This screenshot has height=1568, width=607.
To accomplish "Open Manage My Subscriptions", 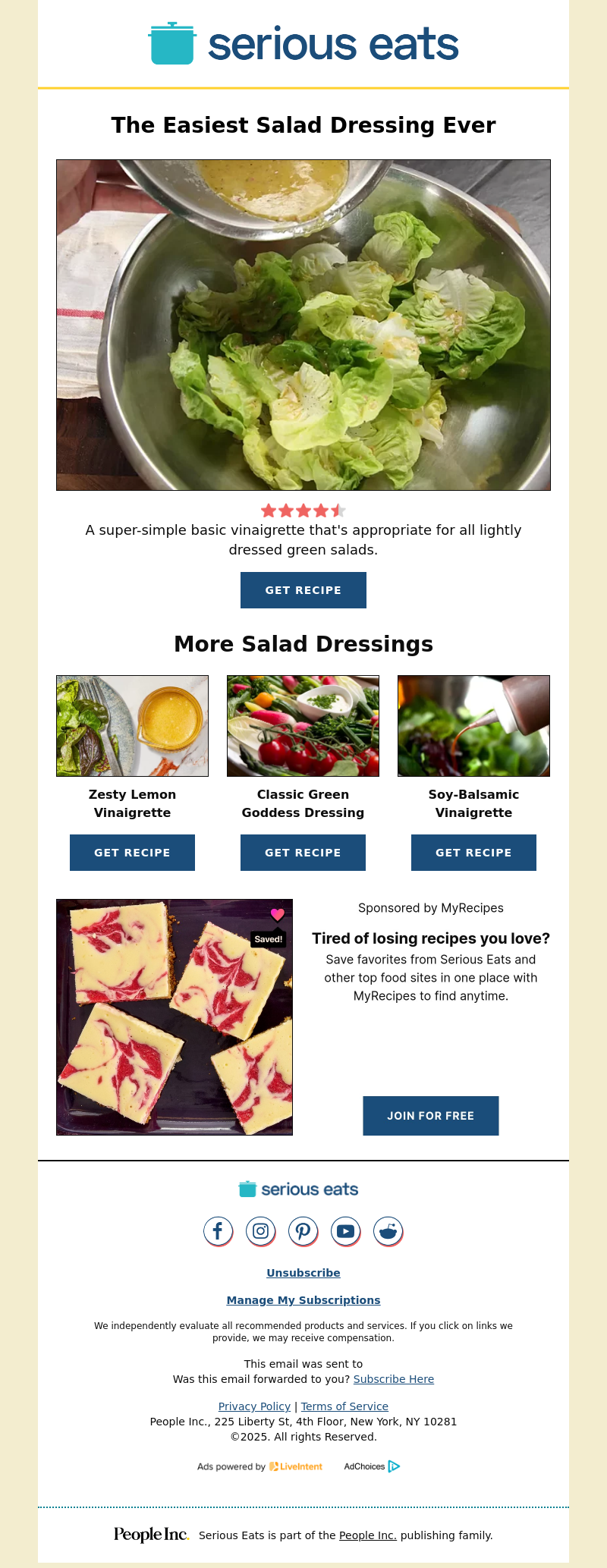I will tap(303, 1300).
